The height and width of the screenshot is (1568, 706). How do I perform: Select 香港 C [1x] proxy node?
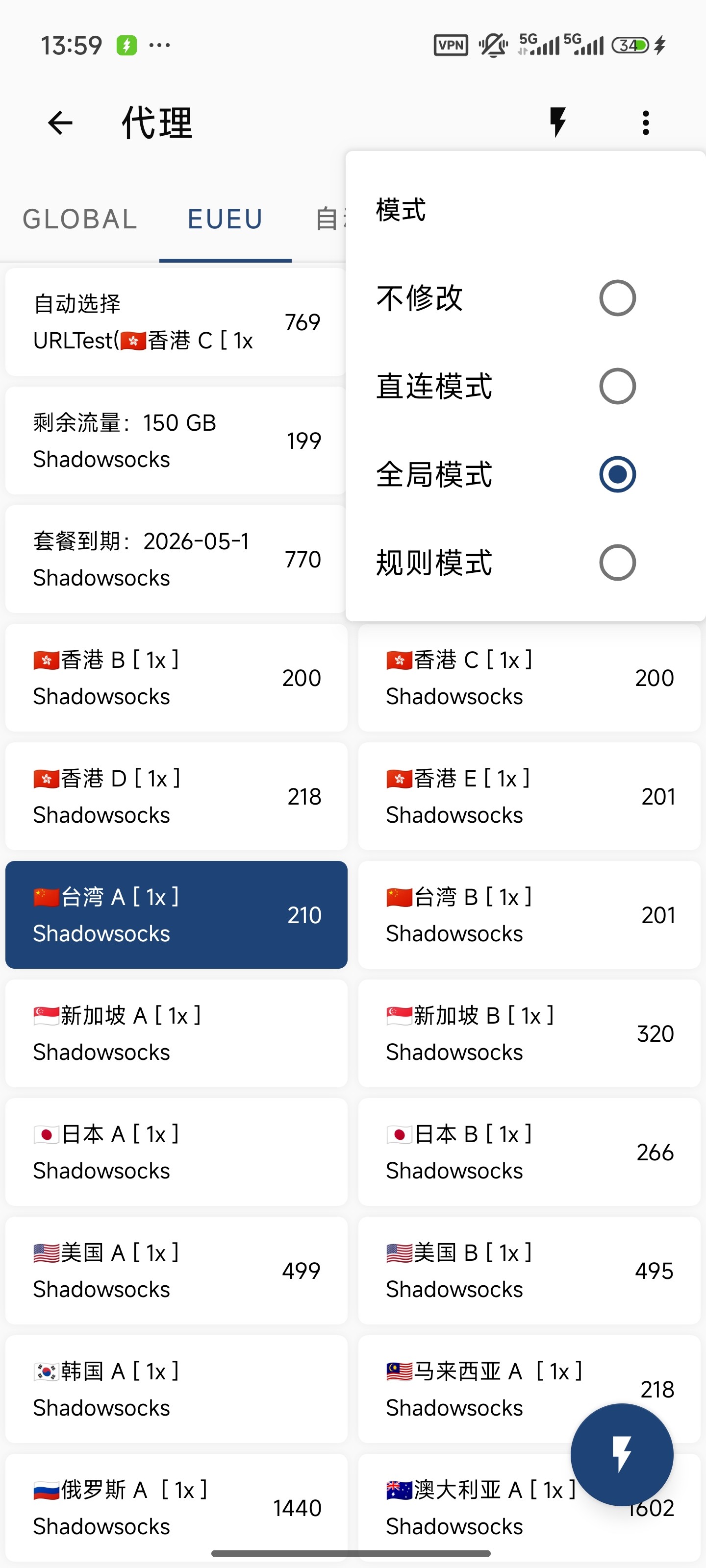(529, 678)
